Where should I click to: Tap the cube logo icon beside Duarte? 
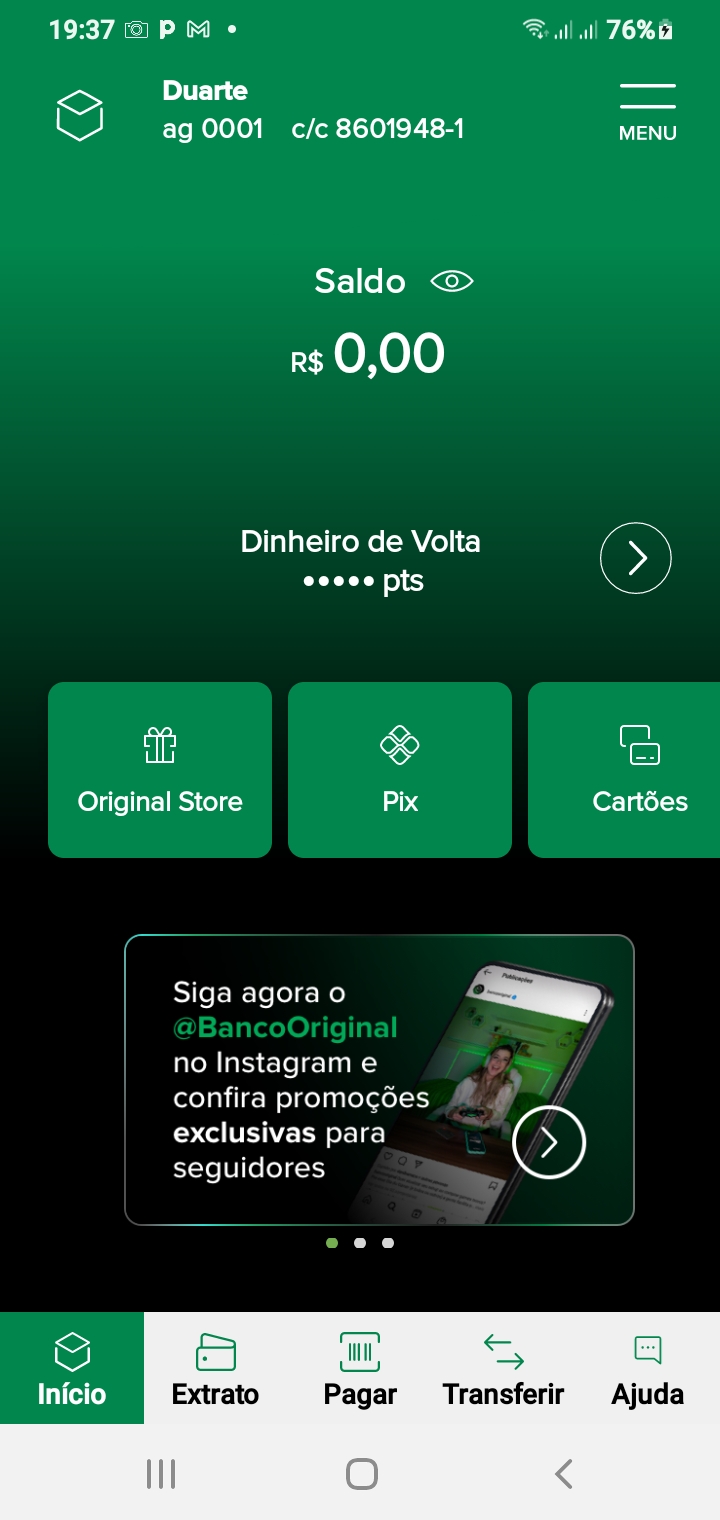pyautogui.click(x=79, y=114)
